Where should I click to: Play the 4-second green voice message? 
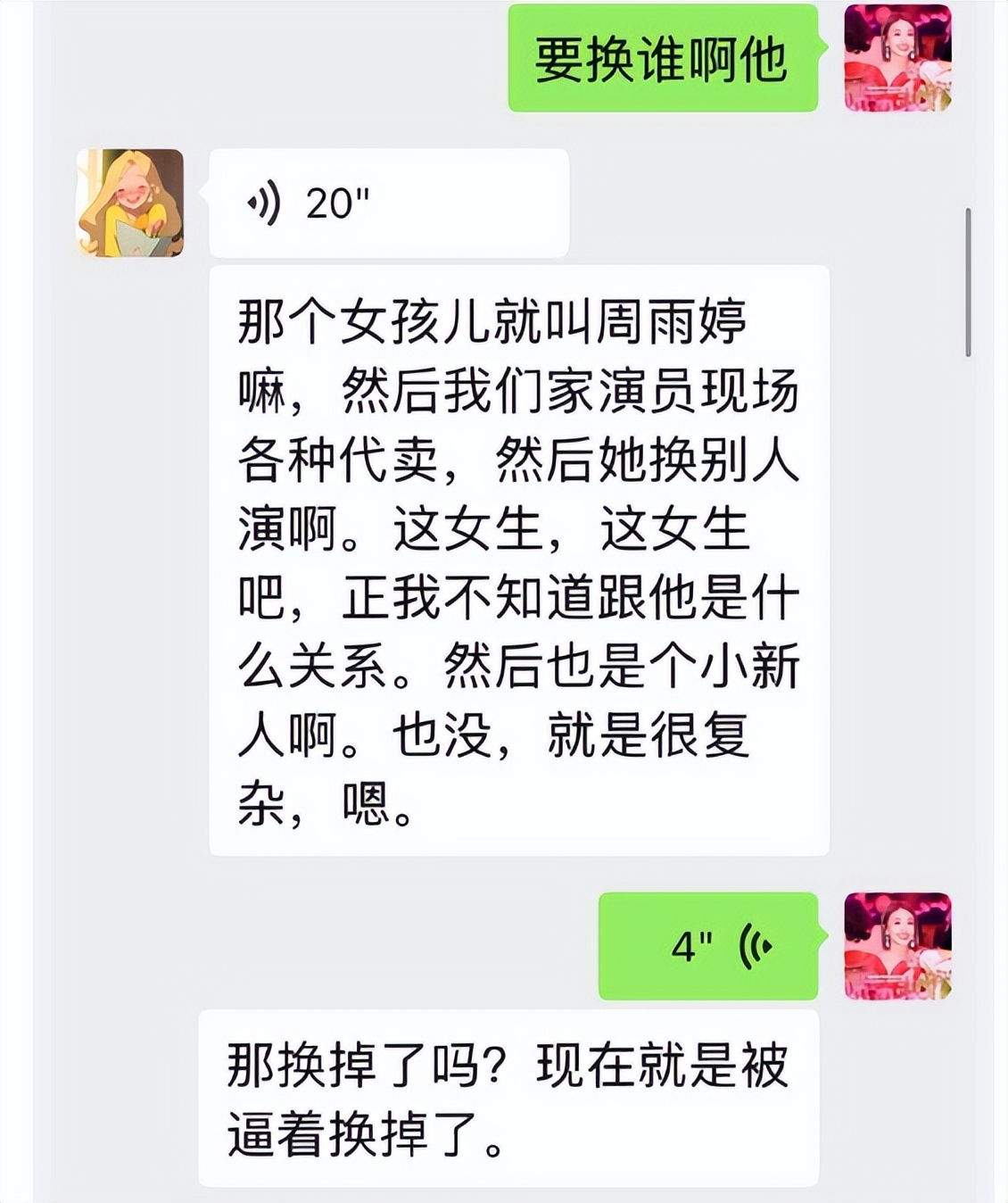point(707,946)
